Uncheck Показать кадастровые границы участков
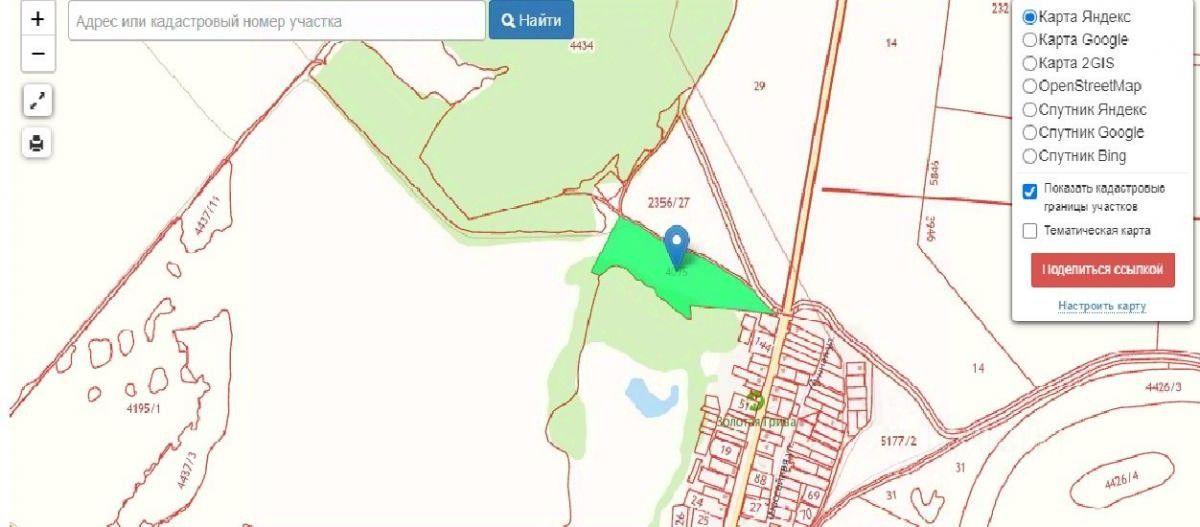Screen dimensions: 1200x527 pyautogui.click(x=1030, y=192)
